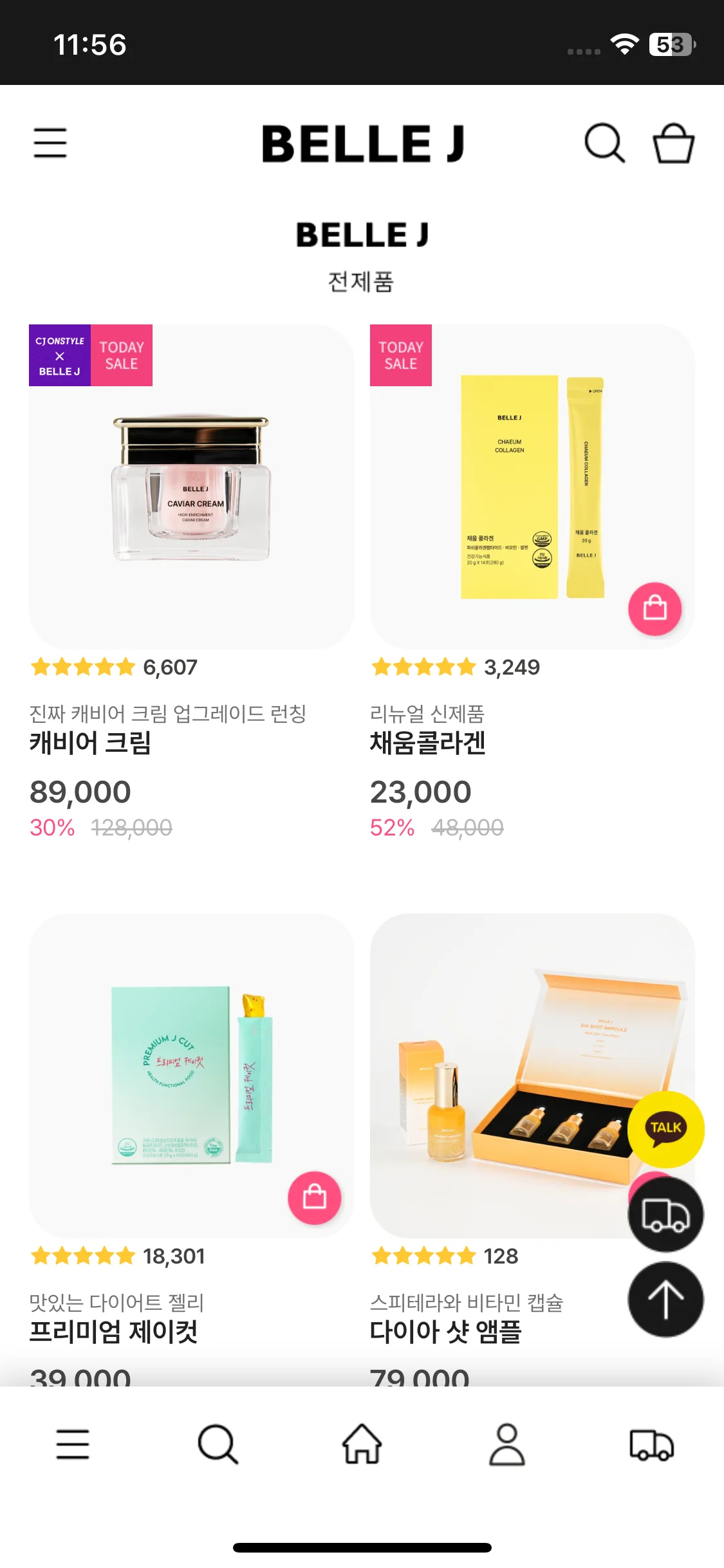Add 채움콜라겐 to cart with bag button

(x=654, y=609)
